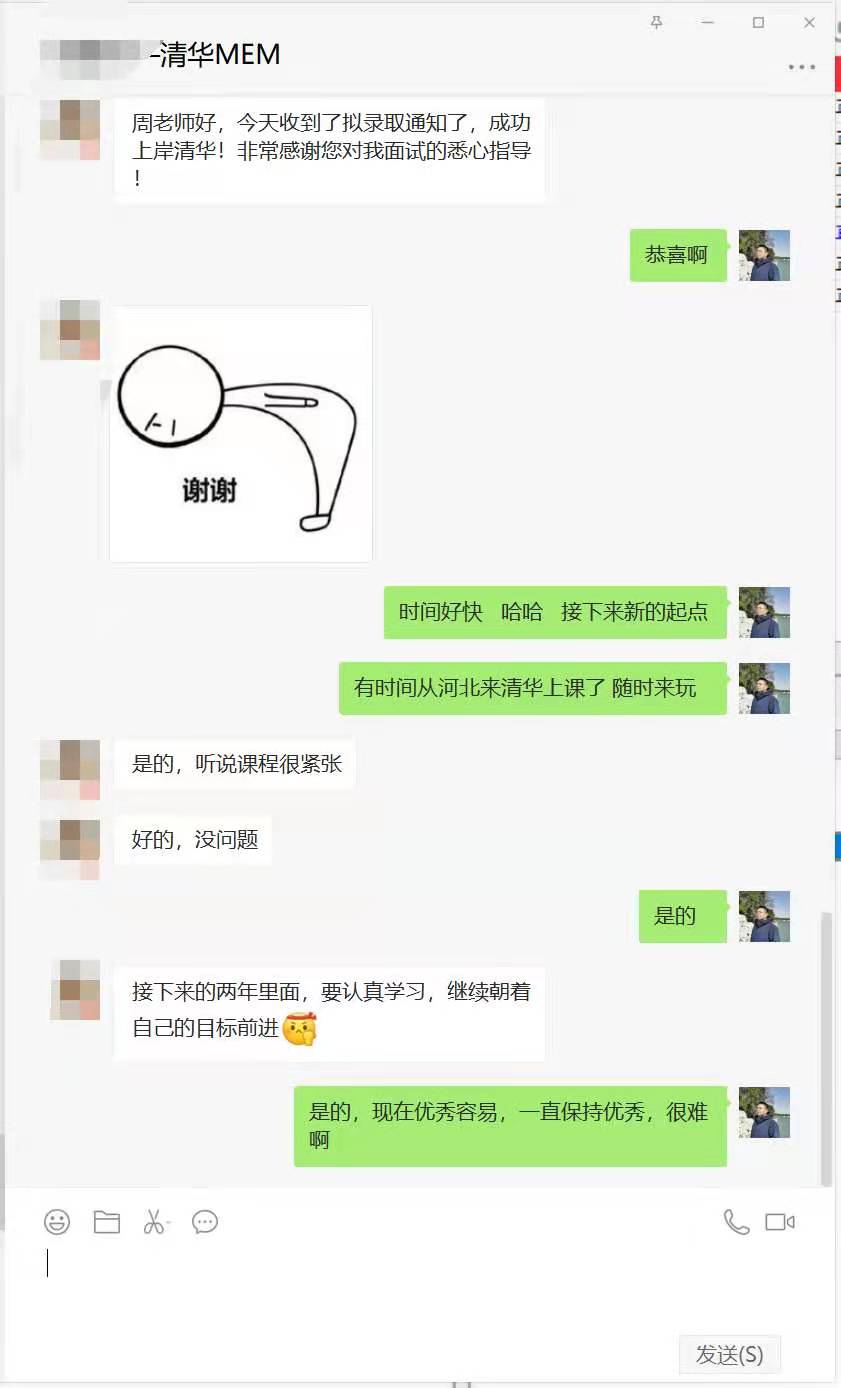Send a file via folder icon
Viewport: 841px width, 1388px height.
pos(106,1221)
